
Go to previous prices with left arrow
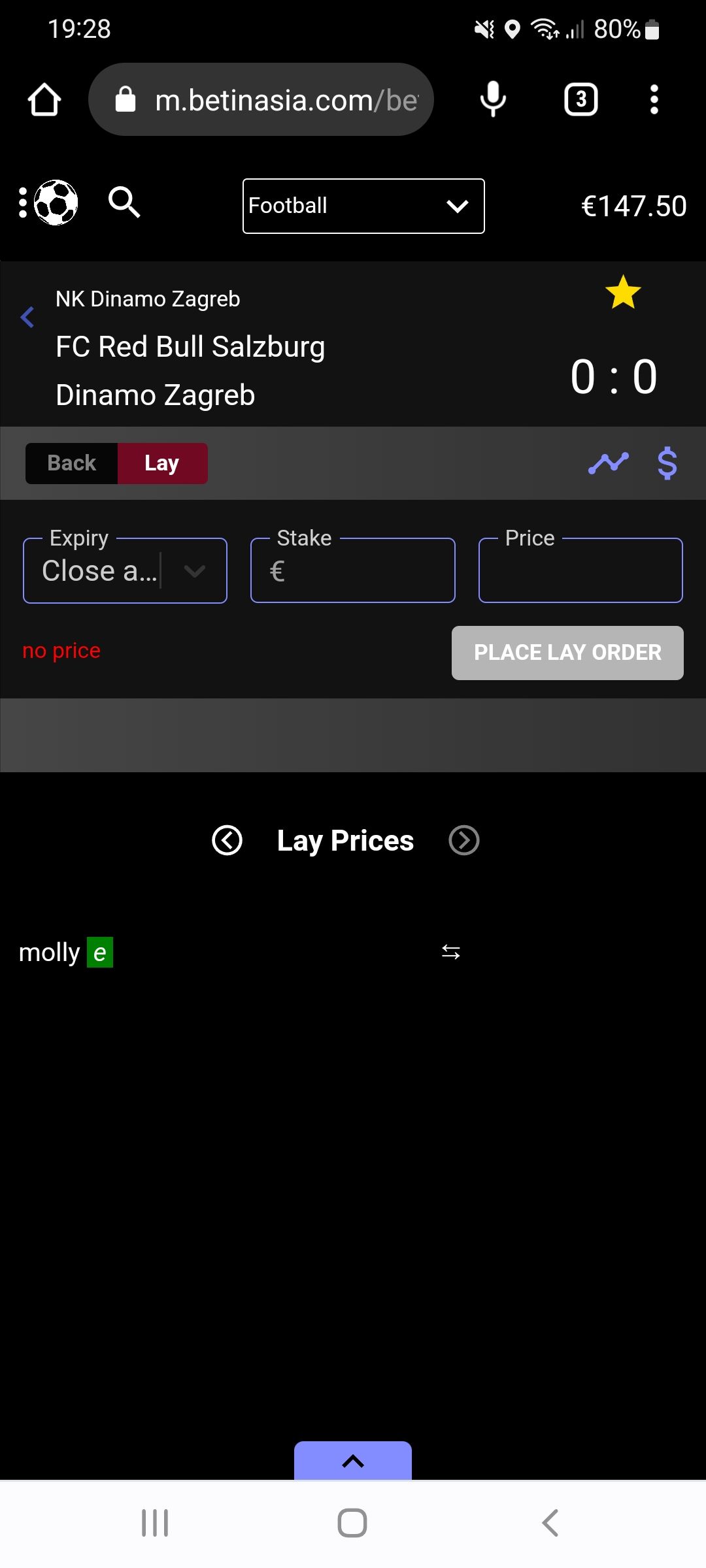tap(227, 840)
